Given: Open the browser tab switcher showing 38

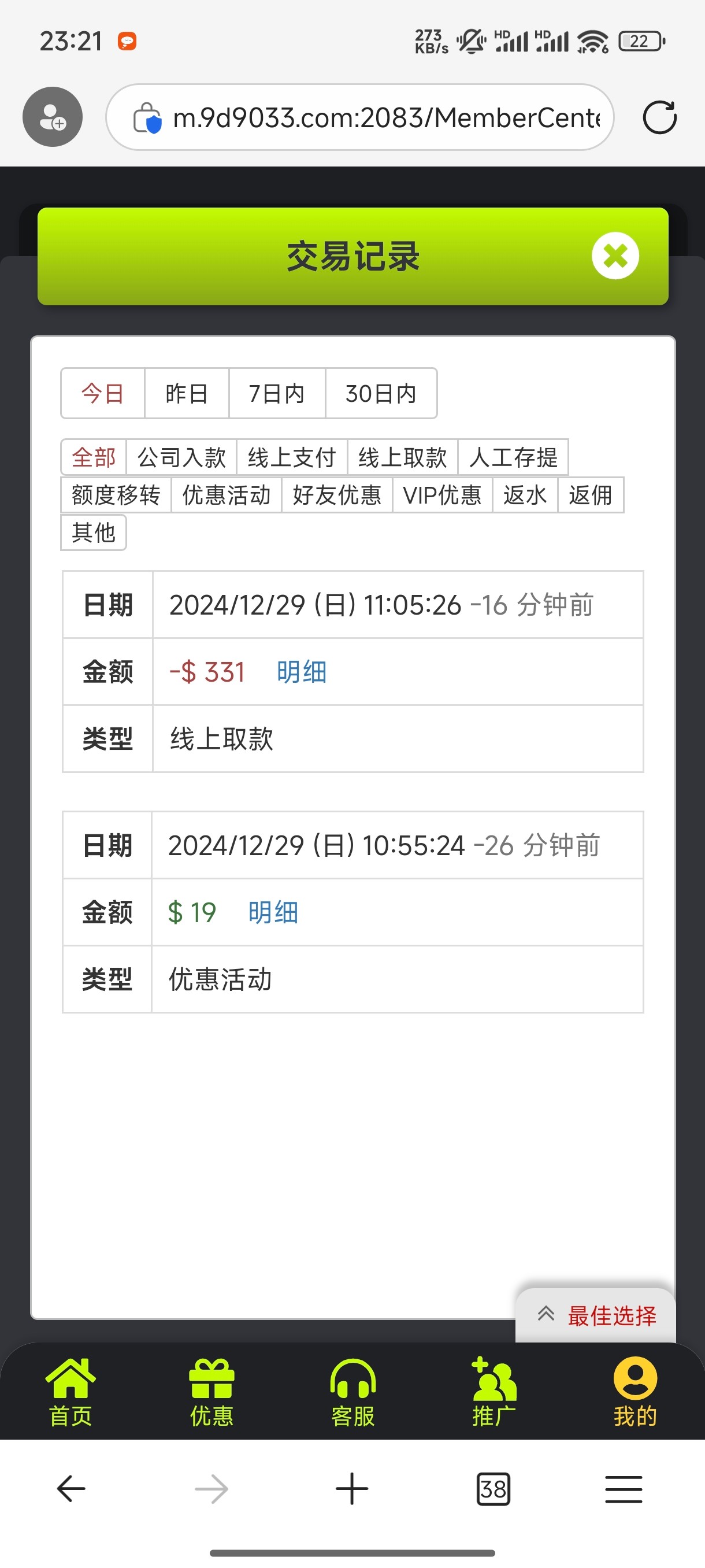Looking at the screenshot, I should coord(493,1489).
